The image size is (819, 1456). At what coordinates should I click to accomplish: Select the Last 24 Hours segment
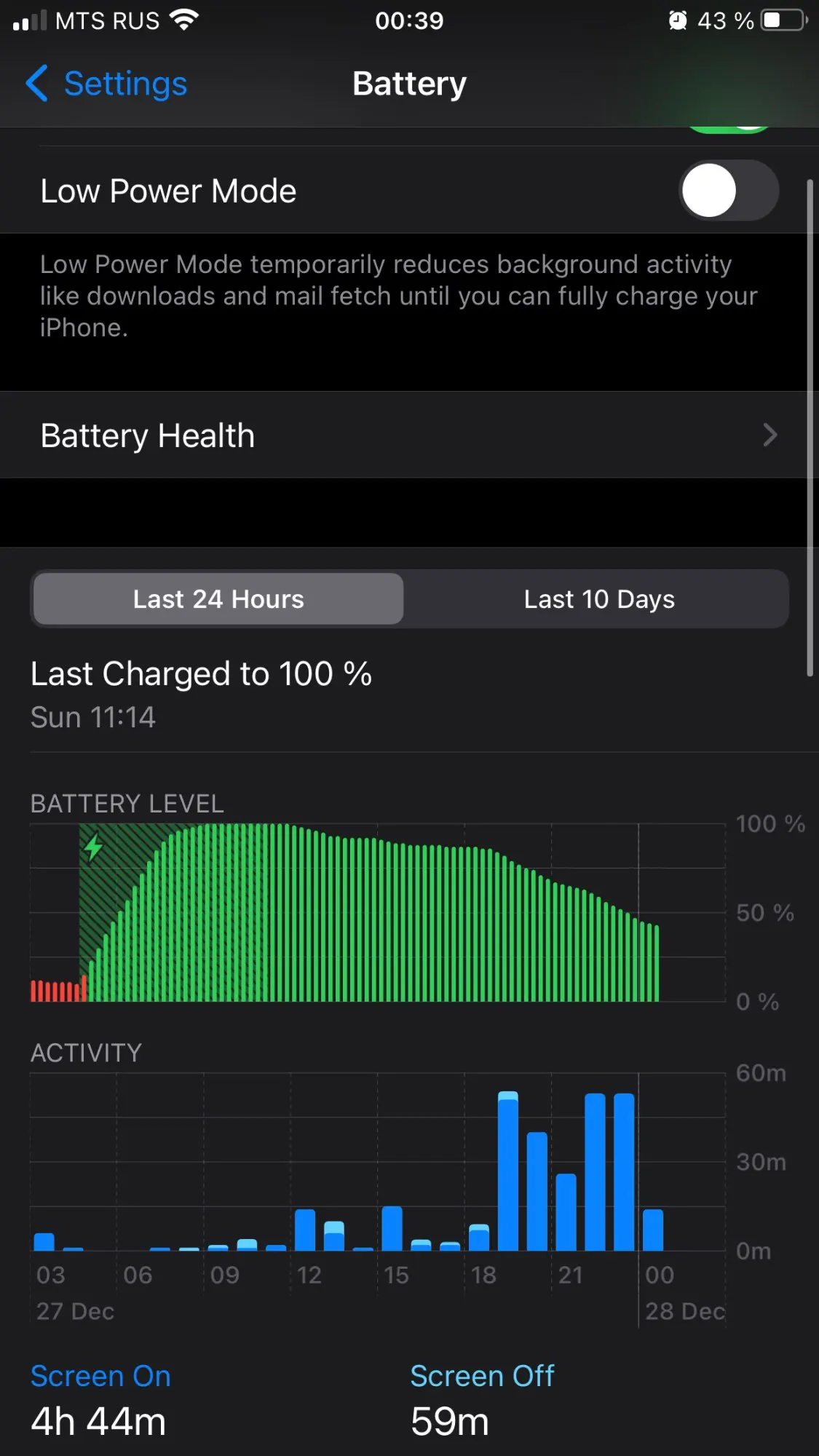point(218,599)
